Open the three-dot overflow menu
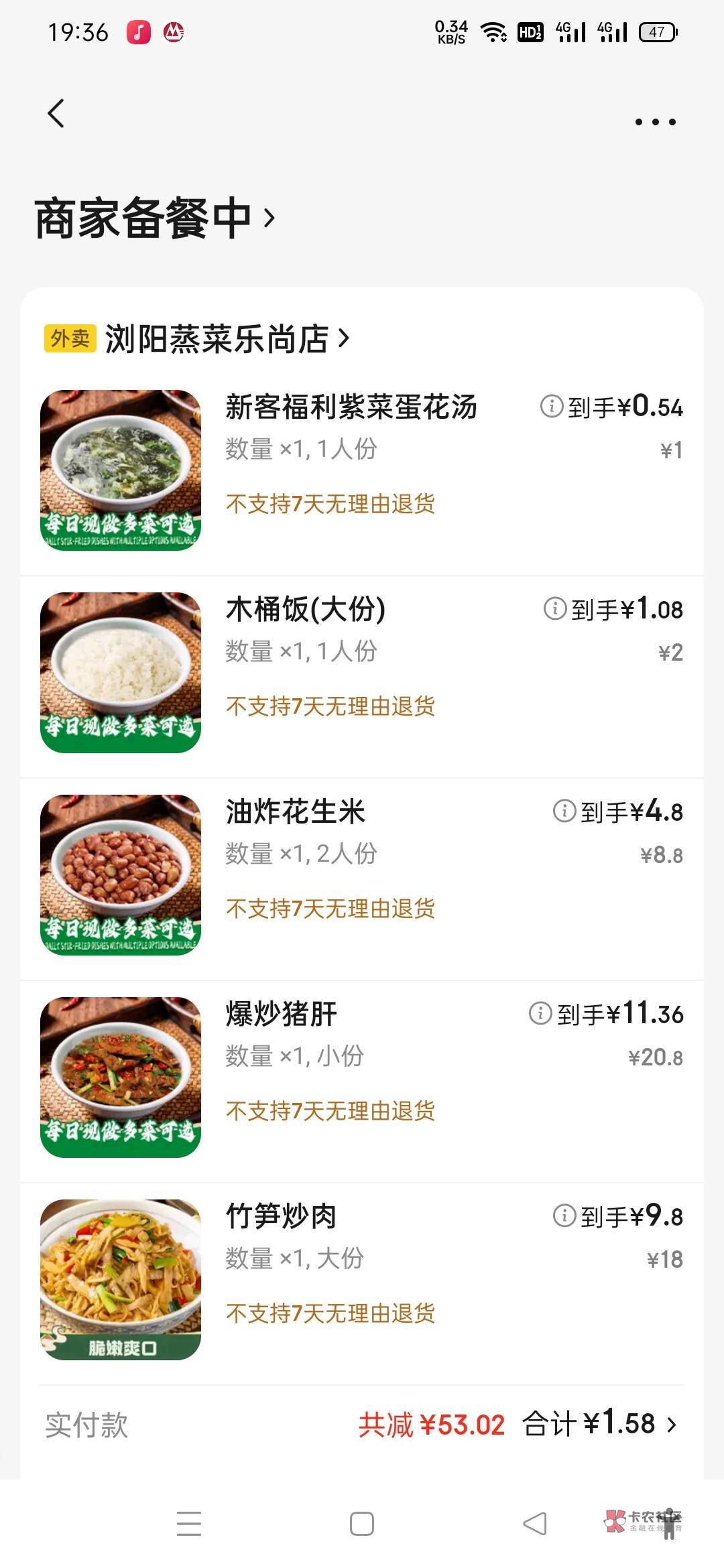Screen dimensions: 724x1568 (655, 122)
